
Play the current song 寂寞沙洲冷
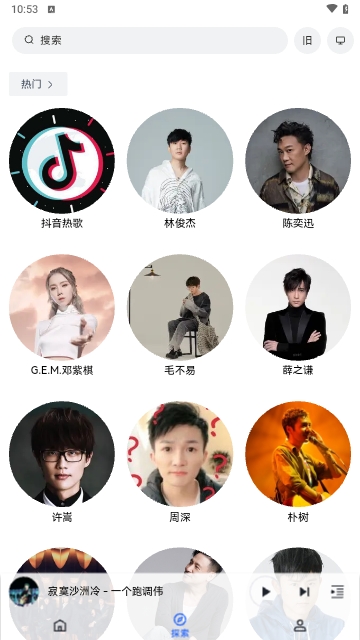[265, 591]
